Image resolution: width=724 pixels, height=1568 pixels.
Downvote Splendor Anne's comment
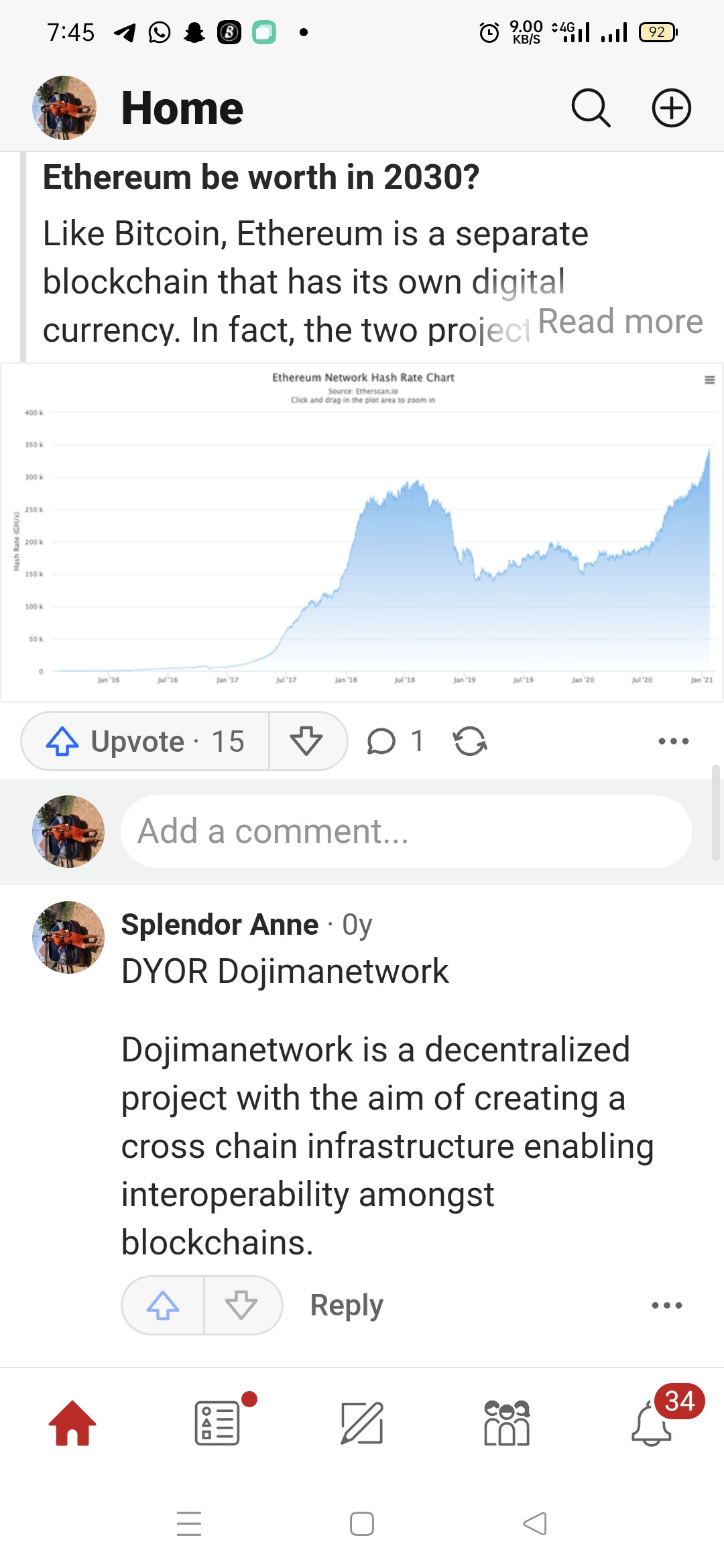pos(242,1305)
